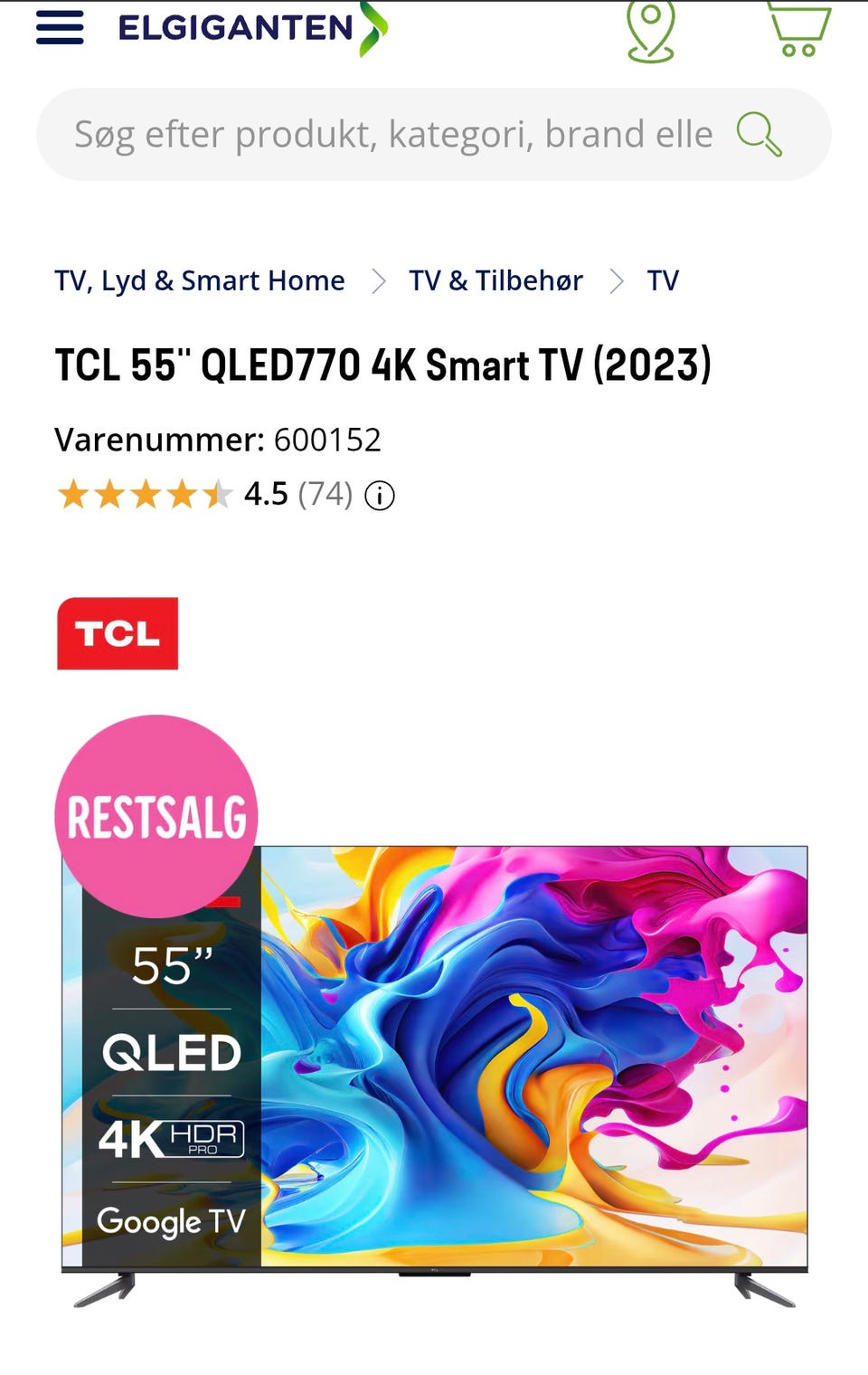
Task: Click the green arrow in Elgiganten logo
Action: pyautogui.click(x=373, y=28)
